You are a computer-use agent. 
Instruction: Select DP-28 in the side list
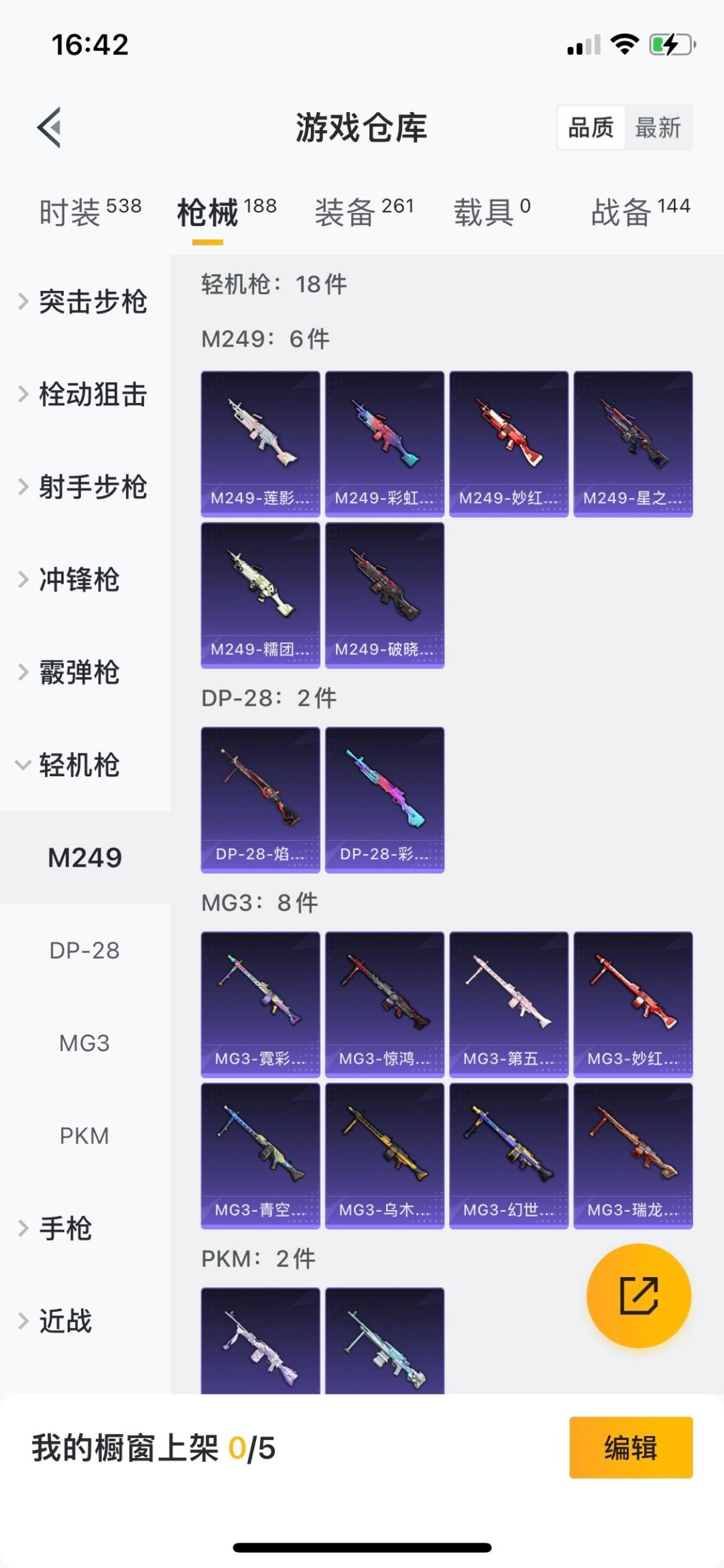click(x=84, y=950)
